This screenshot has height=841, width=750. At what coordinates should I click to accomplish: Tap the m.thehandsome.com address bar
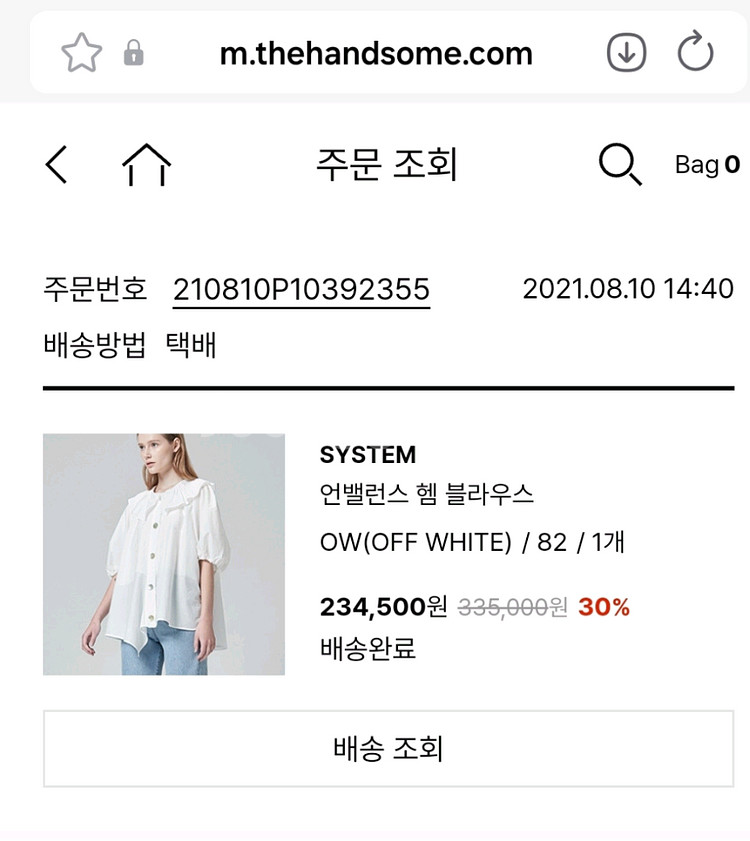(x=376, y=53)
